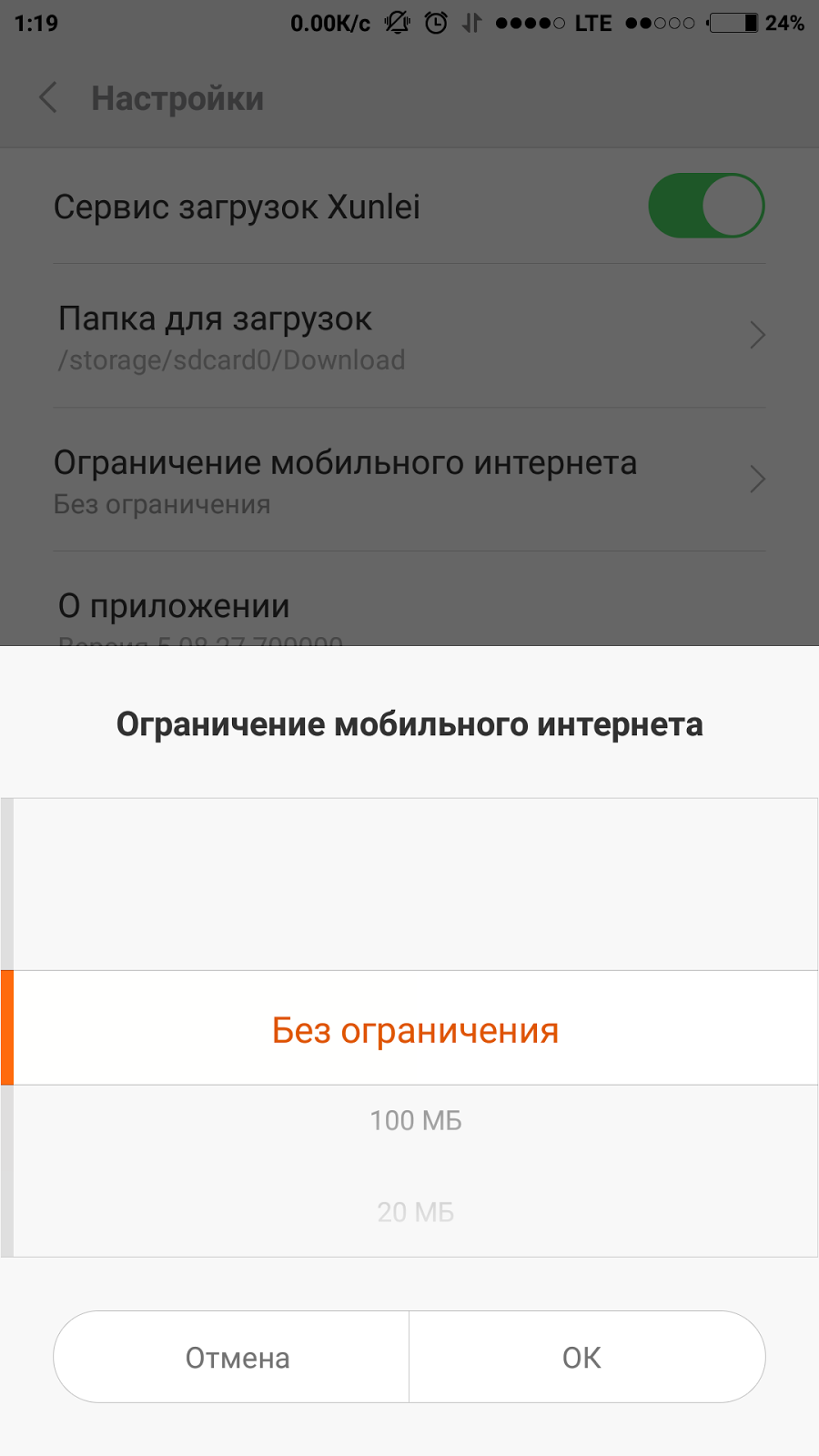Choose the 20 МБ limit option
This screenshot has height=1456, width=819.
pyautogui.click(x=416, y=1212)
